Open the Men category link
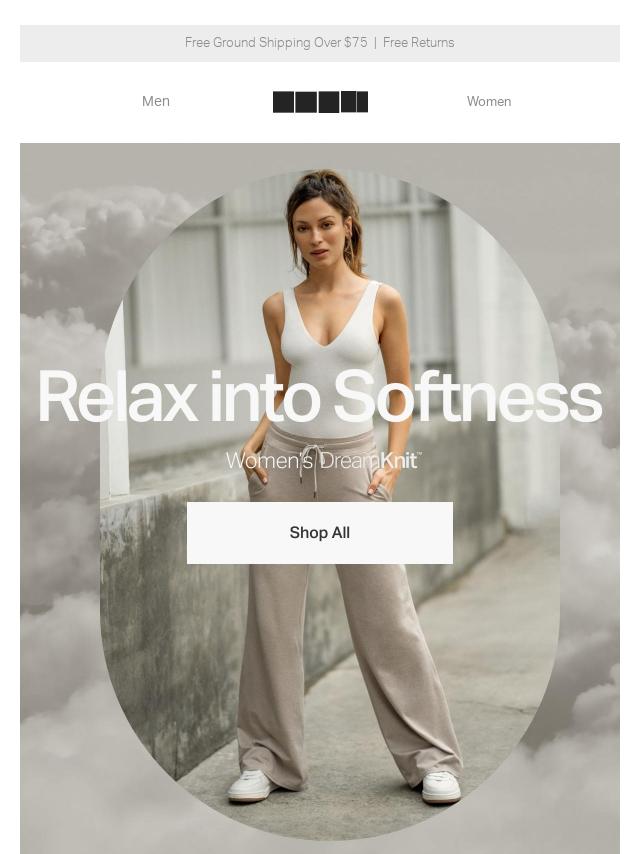640x854 pixels. click(x=156, y=101)
